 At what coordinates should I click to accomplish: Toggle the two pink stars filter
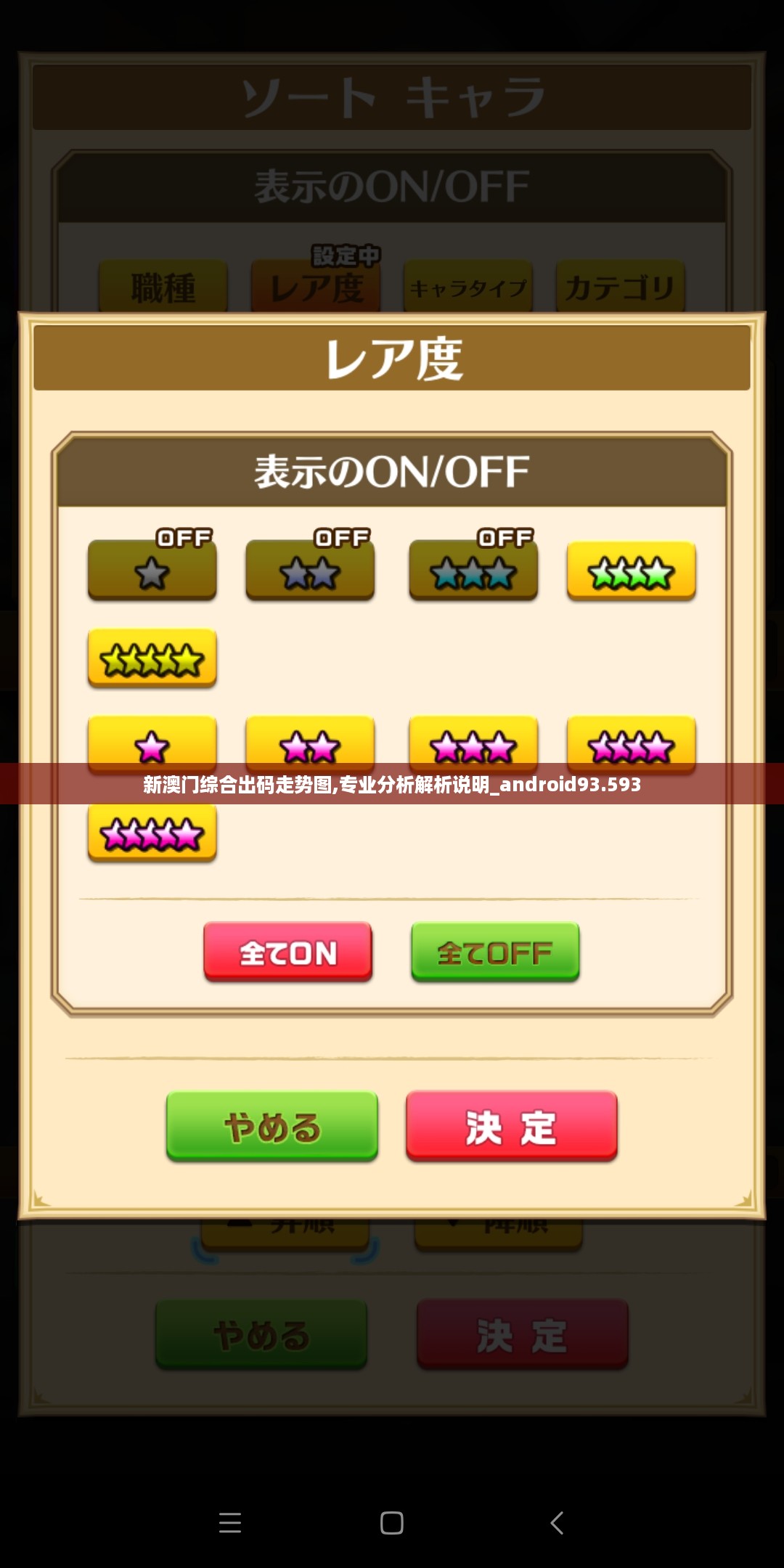click(x=310, y=743)
